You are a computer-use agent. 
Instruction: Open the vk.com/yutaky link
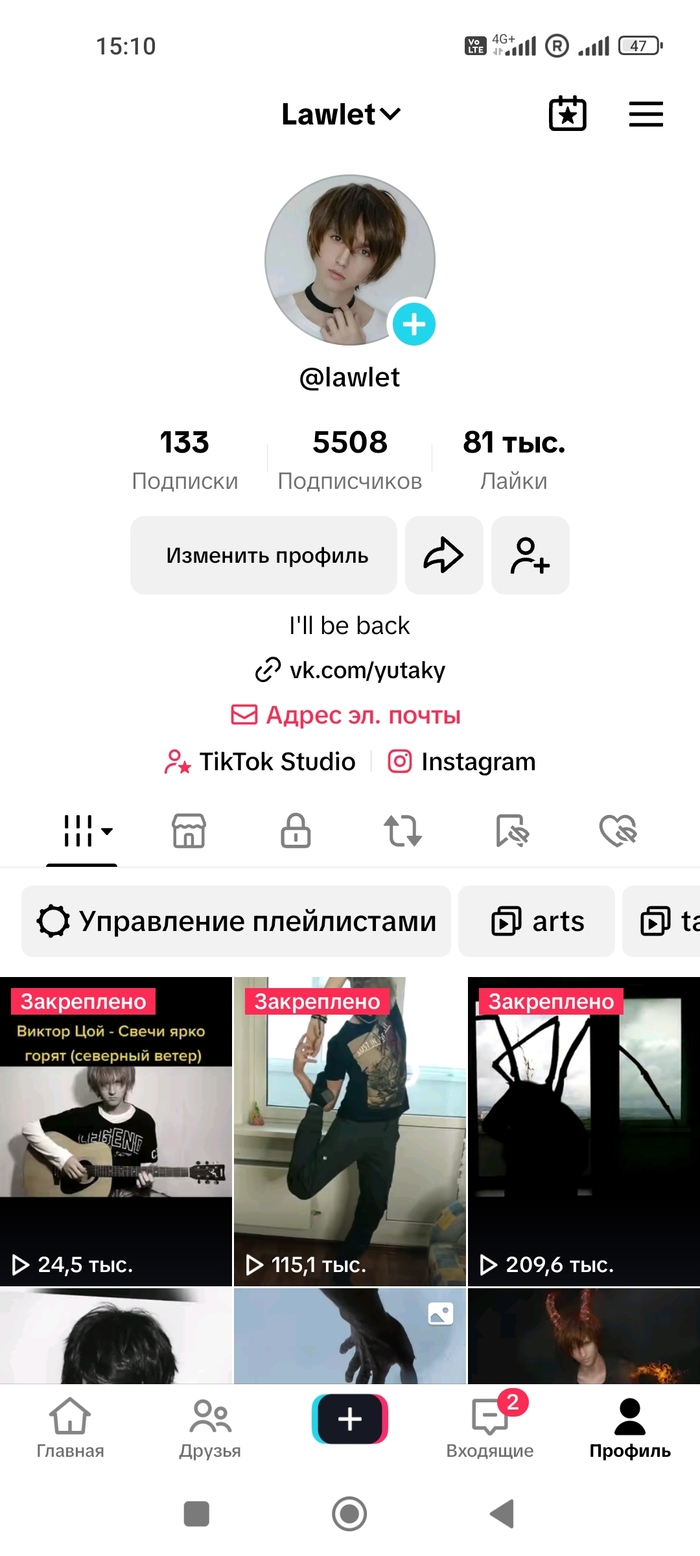point(351,670)
